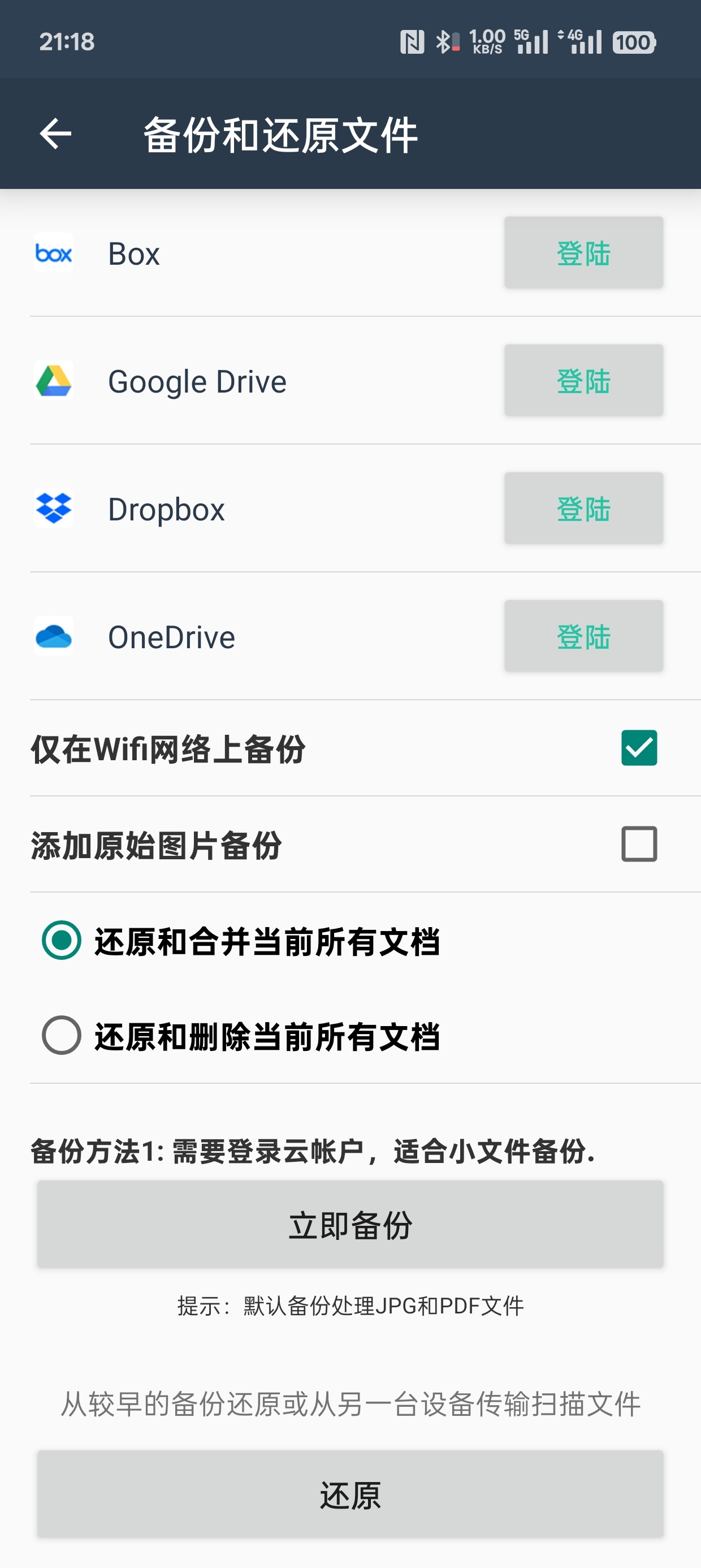Click the Dropbox icon

click(54, 509)
